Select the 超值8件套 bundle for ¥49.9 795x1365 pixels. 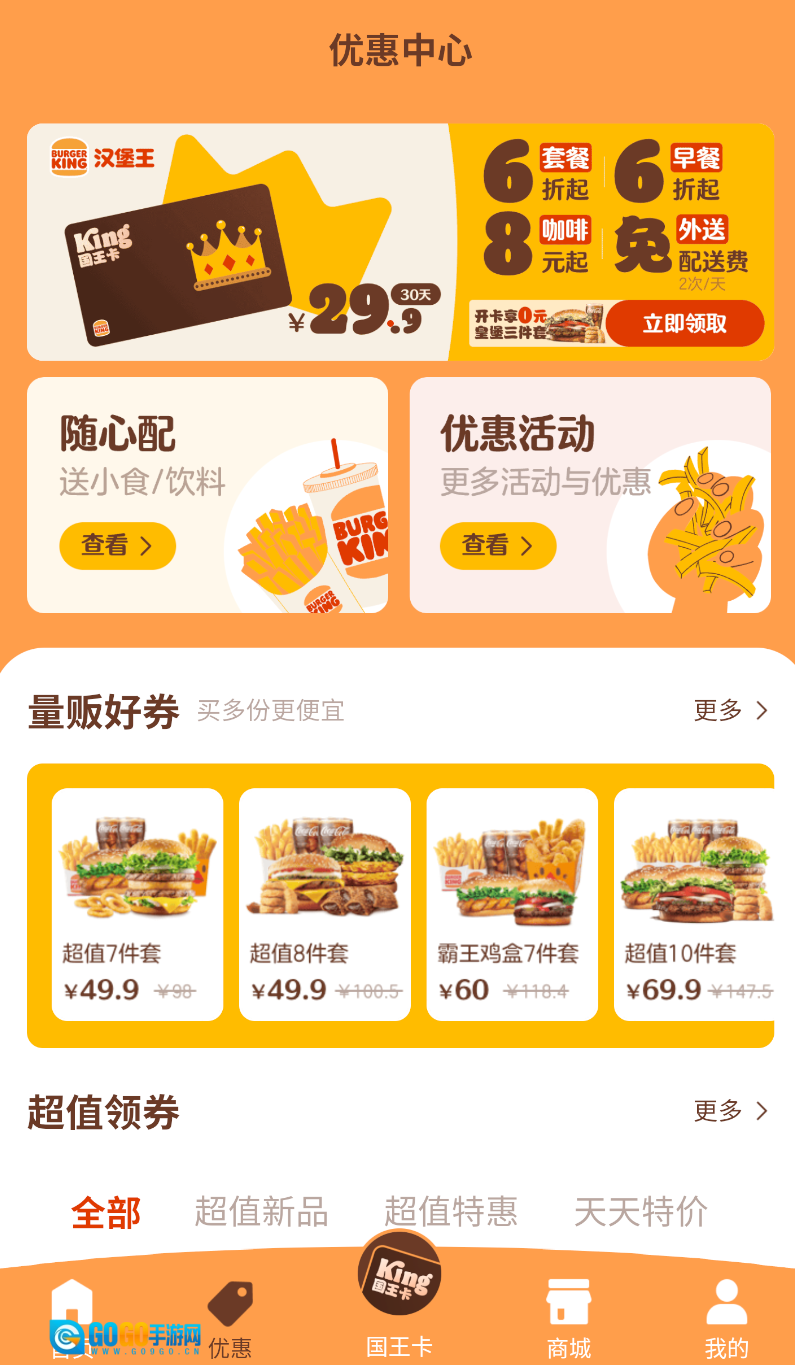324,904
